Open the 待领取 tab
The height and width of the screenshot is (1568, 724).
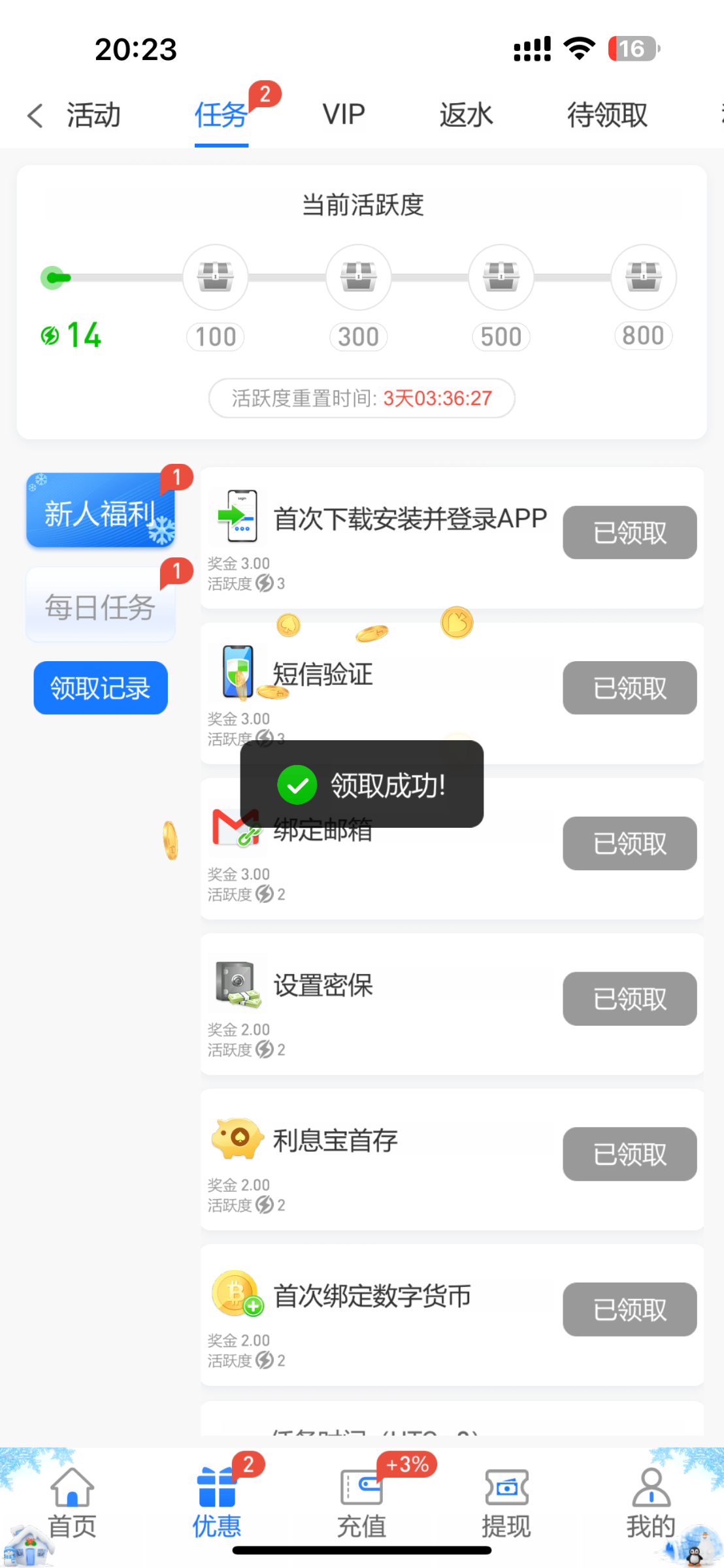click(606, 116)
